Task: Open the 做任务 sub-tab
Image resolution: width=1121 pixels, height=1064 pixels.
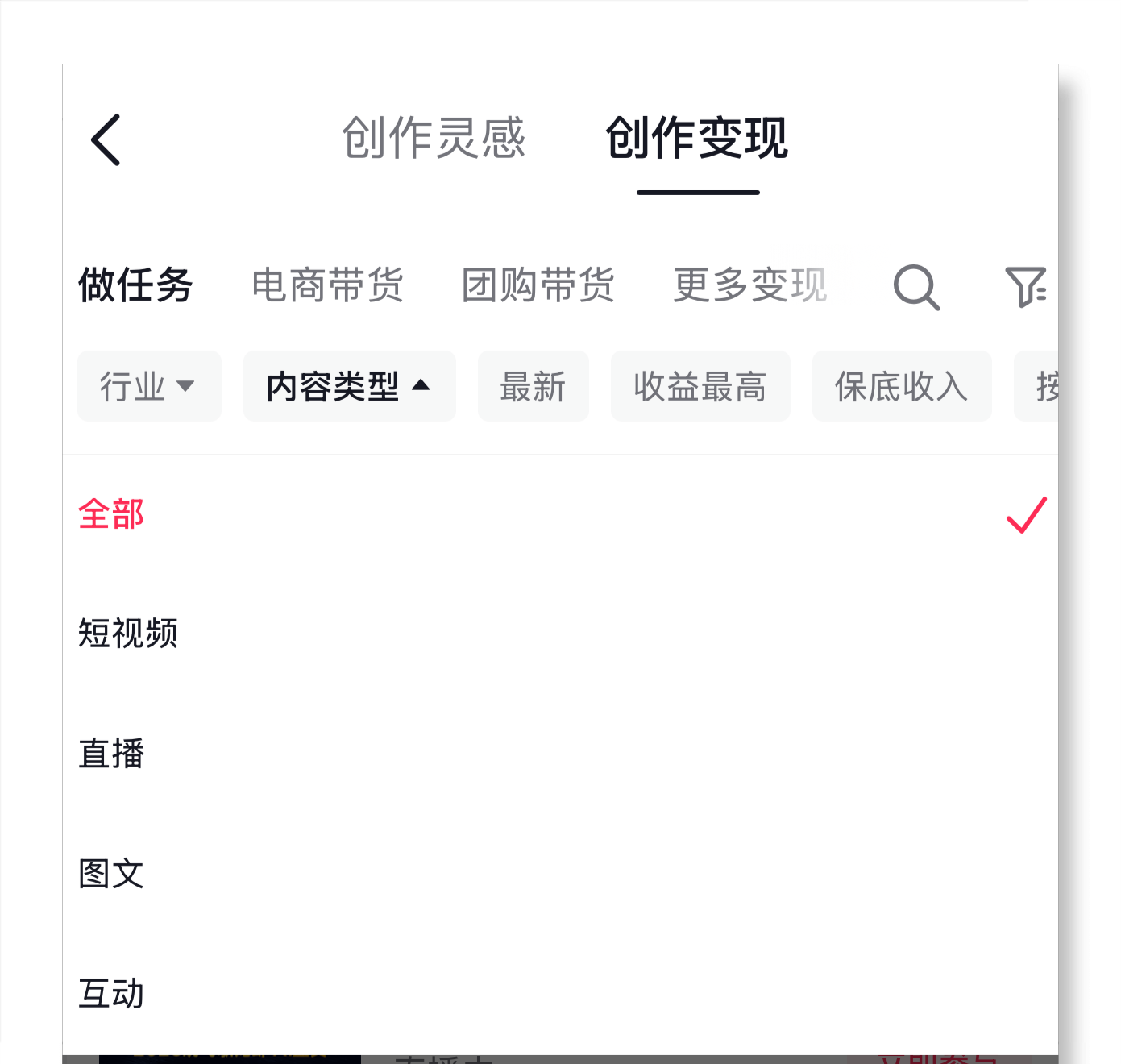Action: click(135, 285)
